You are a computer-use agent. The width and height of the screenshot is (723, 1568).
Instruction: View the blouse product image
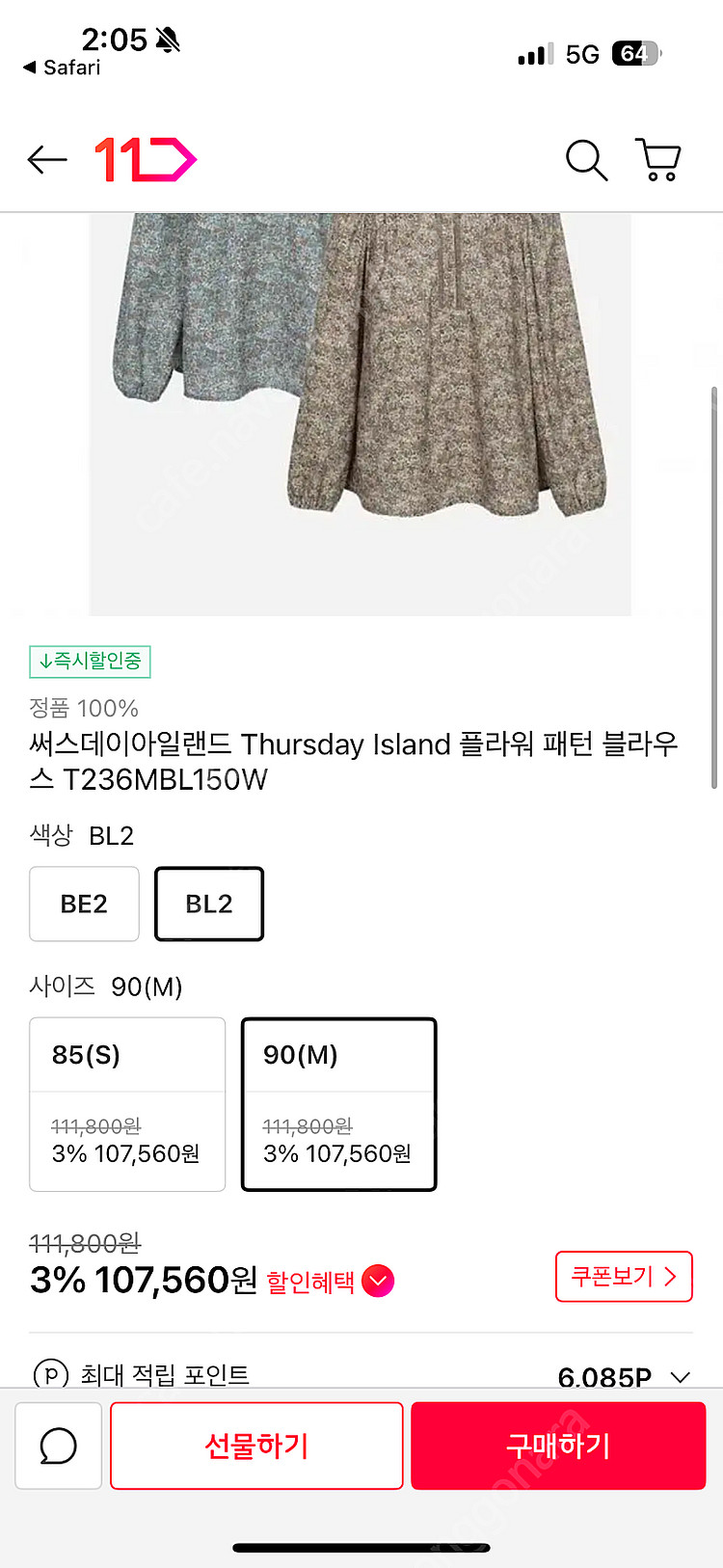[x=361, y=414]
